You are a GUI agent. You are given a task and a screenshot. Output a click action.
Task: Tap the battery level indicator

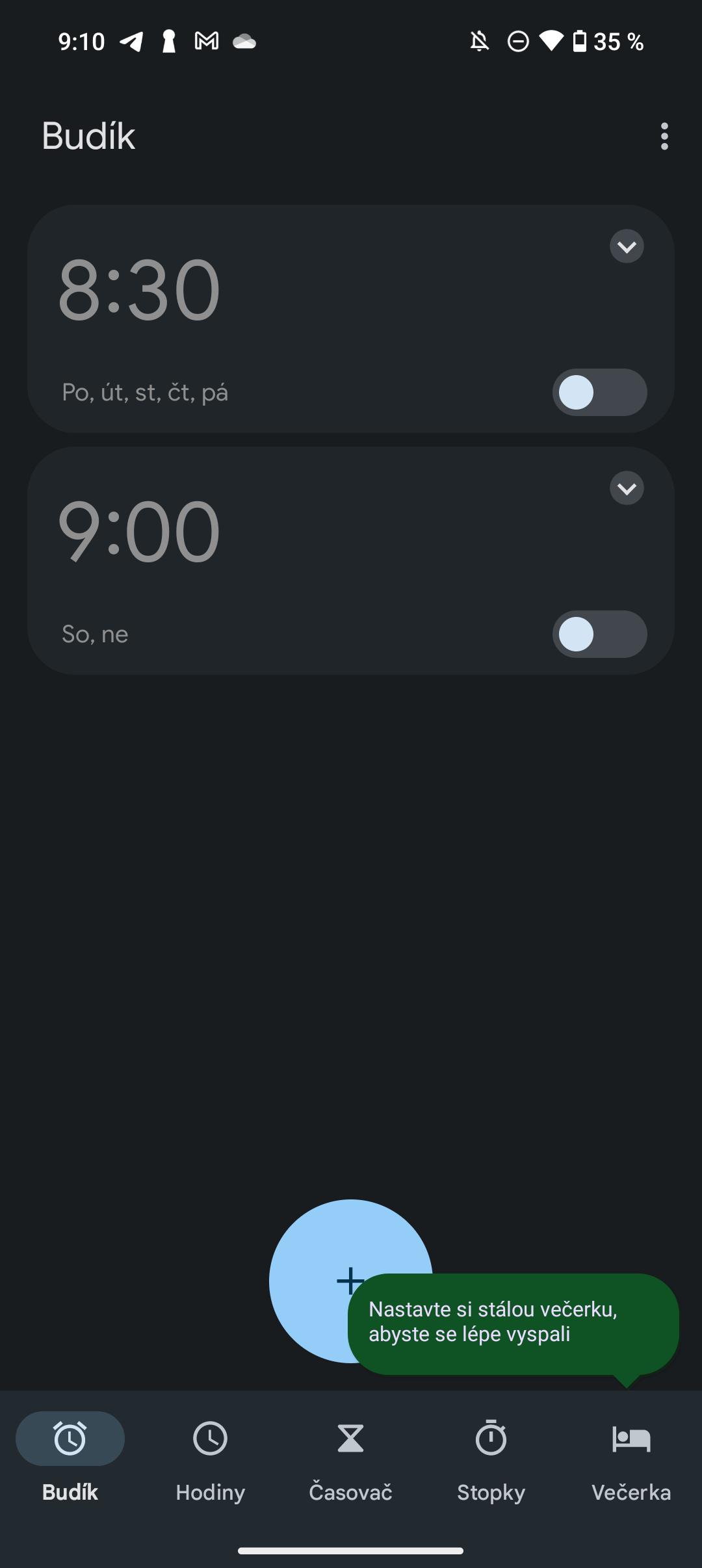579,41
